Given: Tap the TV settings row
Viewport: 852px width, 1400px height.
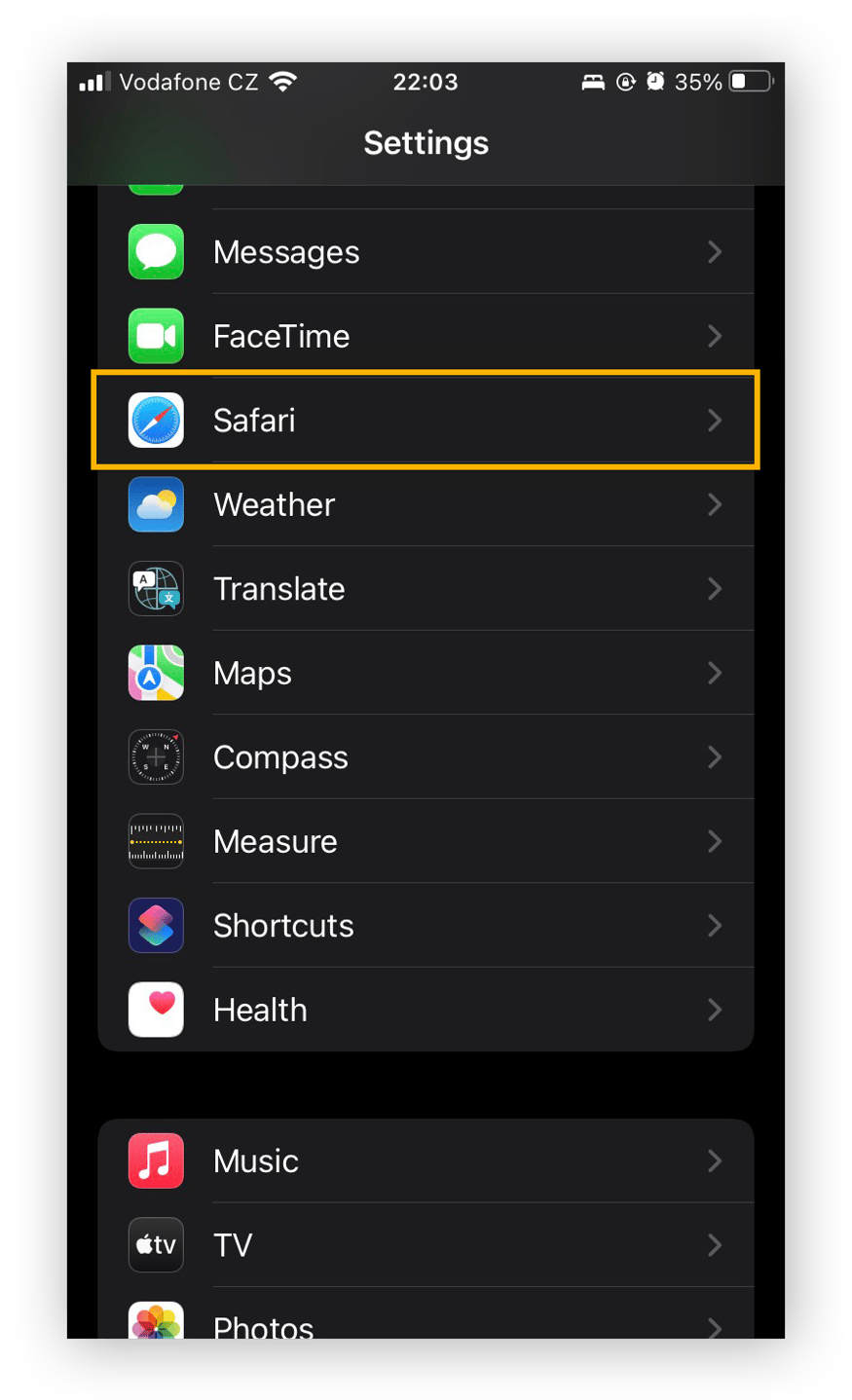Looking at the screenshot, I should click(x=426, y=1245).
